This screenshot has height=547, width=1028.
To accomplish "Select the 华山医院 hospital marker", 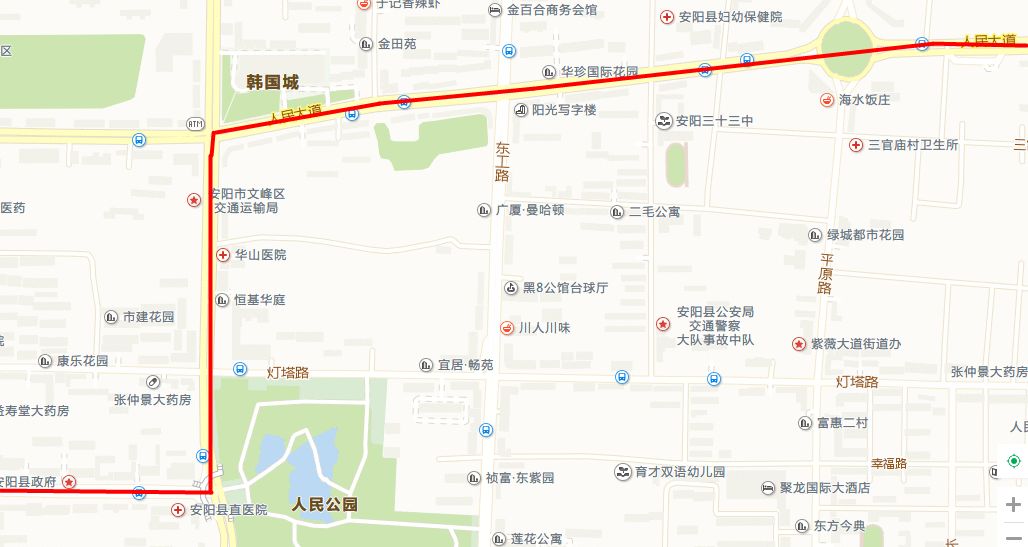I will point(223,255).
